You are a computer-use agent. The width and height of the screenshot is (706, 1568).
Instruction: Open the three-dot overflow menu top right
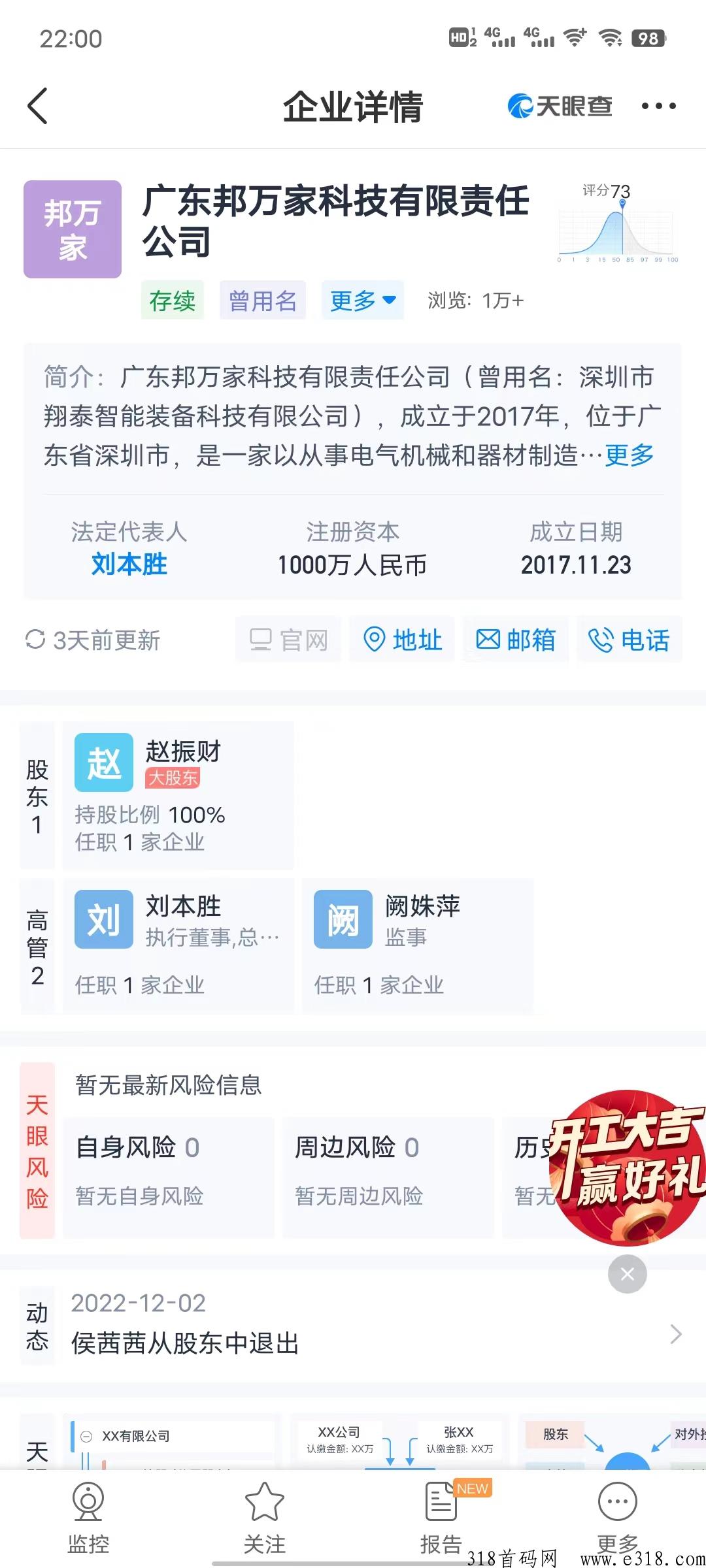click(x=660, y=106)
